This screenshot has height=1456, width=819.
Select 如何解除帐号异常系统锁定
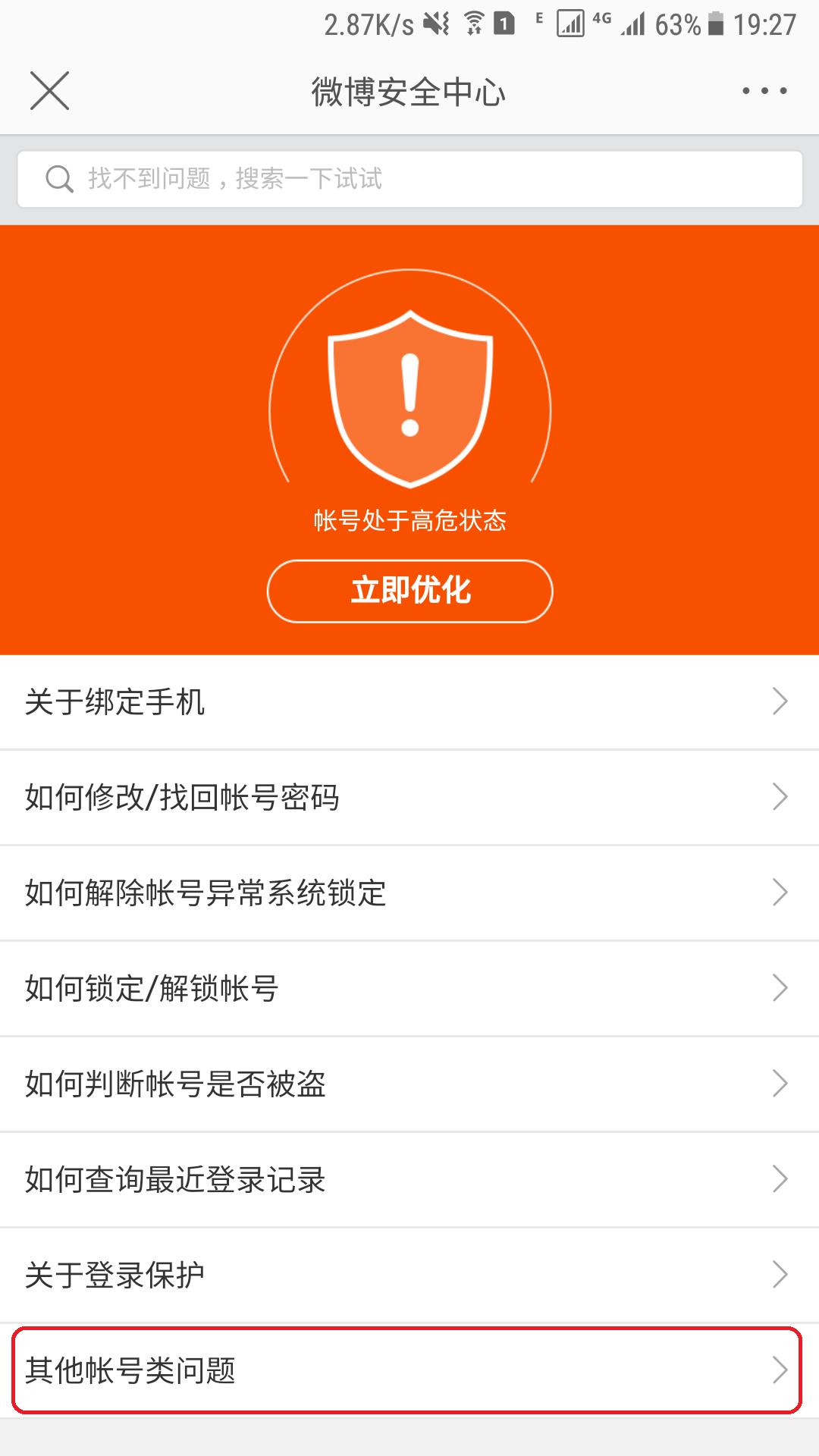(409, 893)
